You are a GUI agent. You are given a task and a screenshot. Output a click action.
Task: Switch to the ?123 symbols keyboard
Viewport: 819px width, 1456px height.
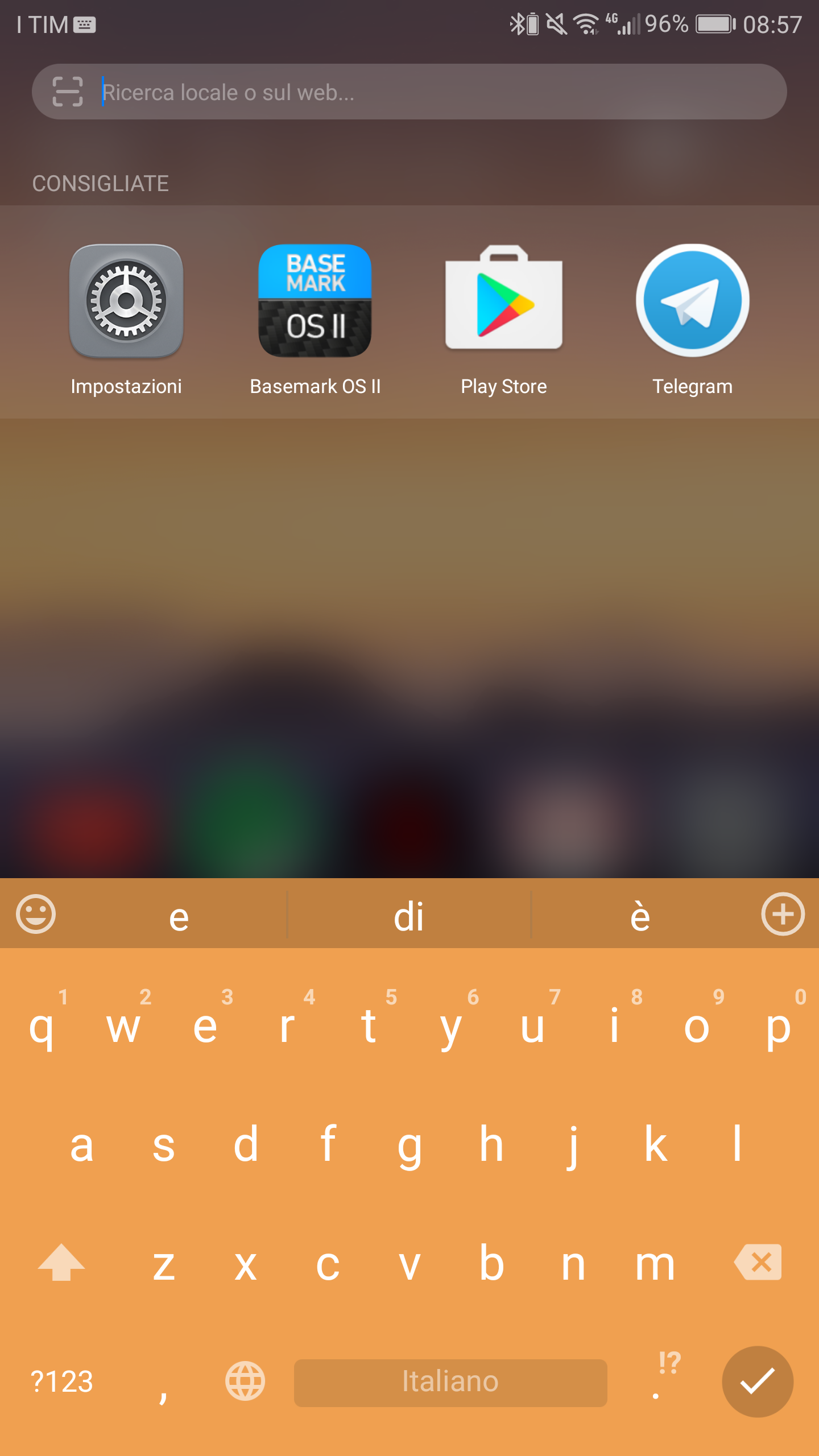[61, 1382]
